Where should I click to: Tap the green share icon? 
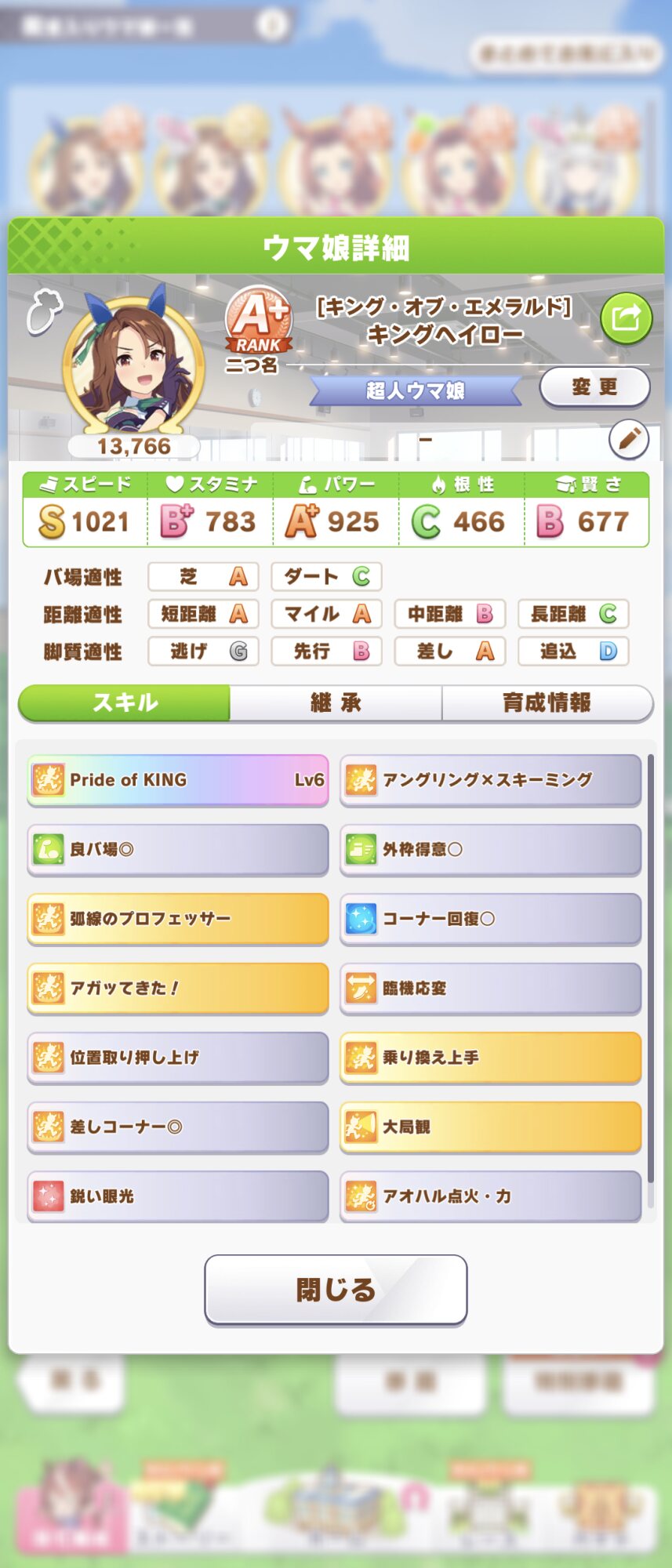[626, 318]
